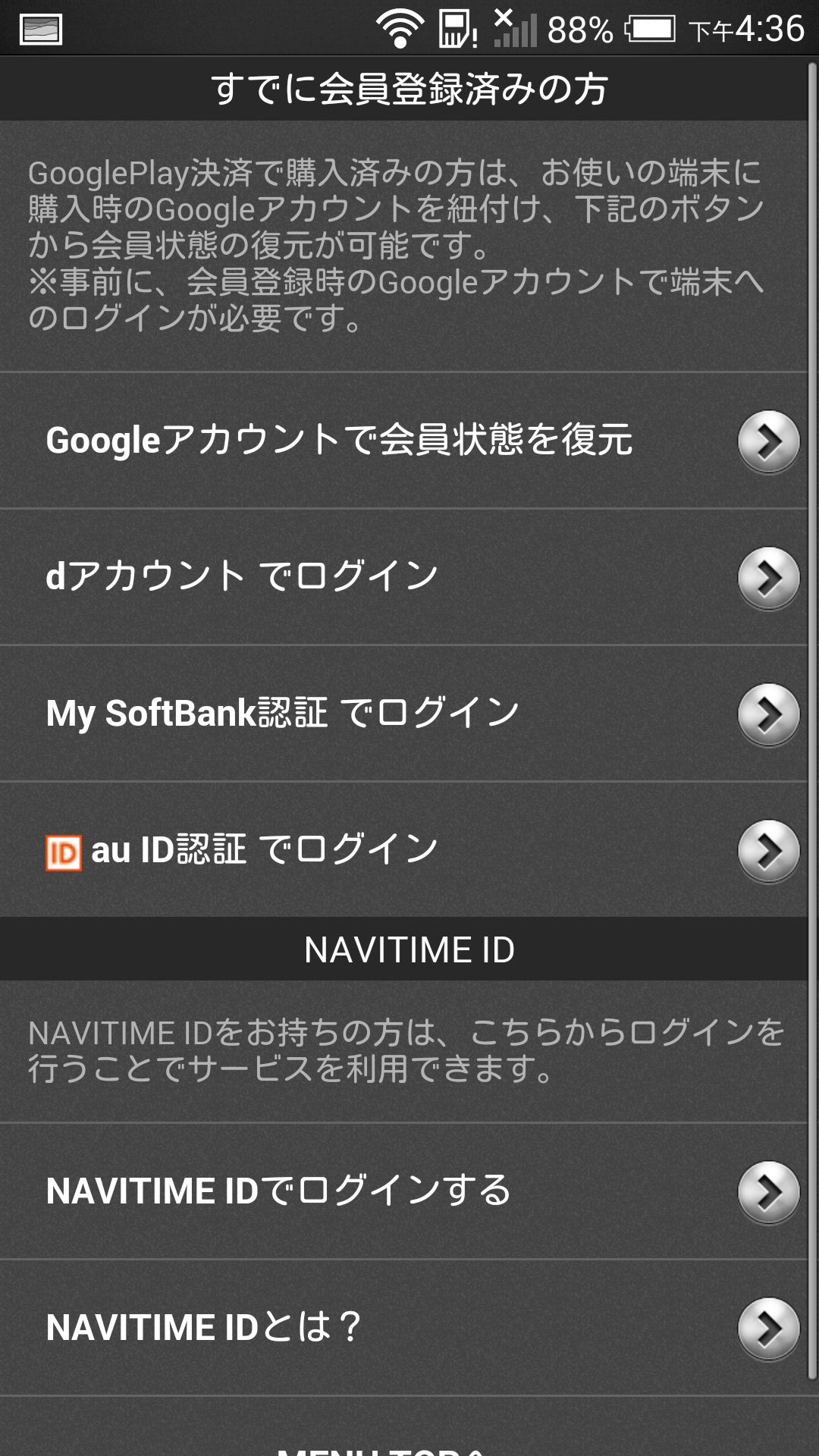Select My SoftBank authentication login

[x=402, y=714]
